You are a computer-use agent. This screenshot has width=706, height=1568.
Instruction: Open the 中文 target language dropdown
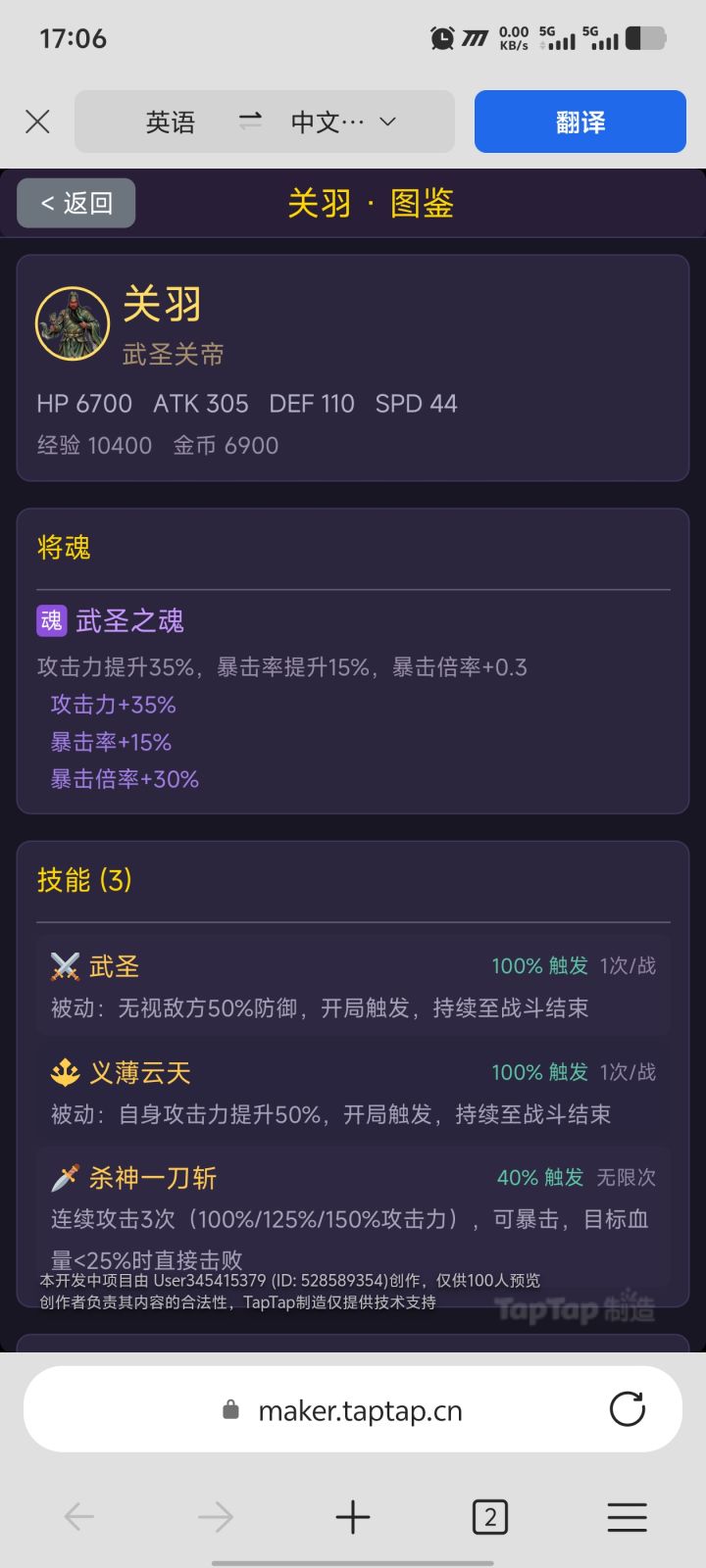pyautogui.click(x=338, y=122)
